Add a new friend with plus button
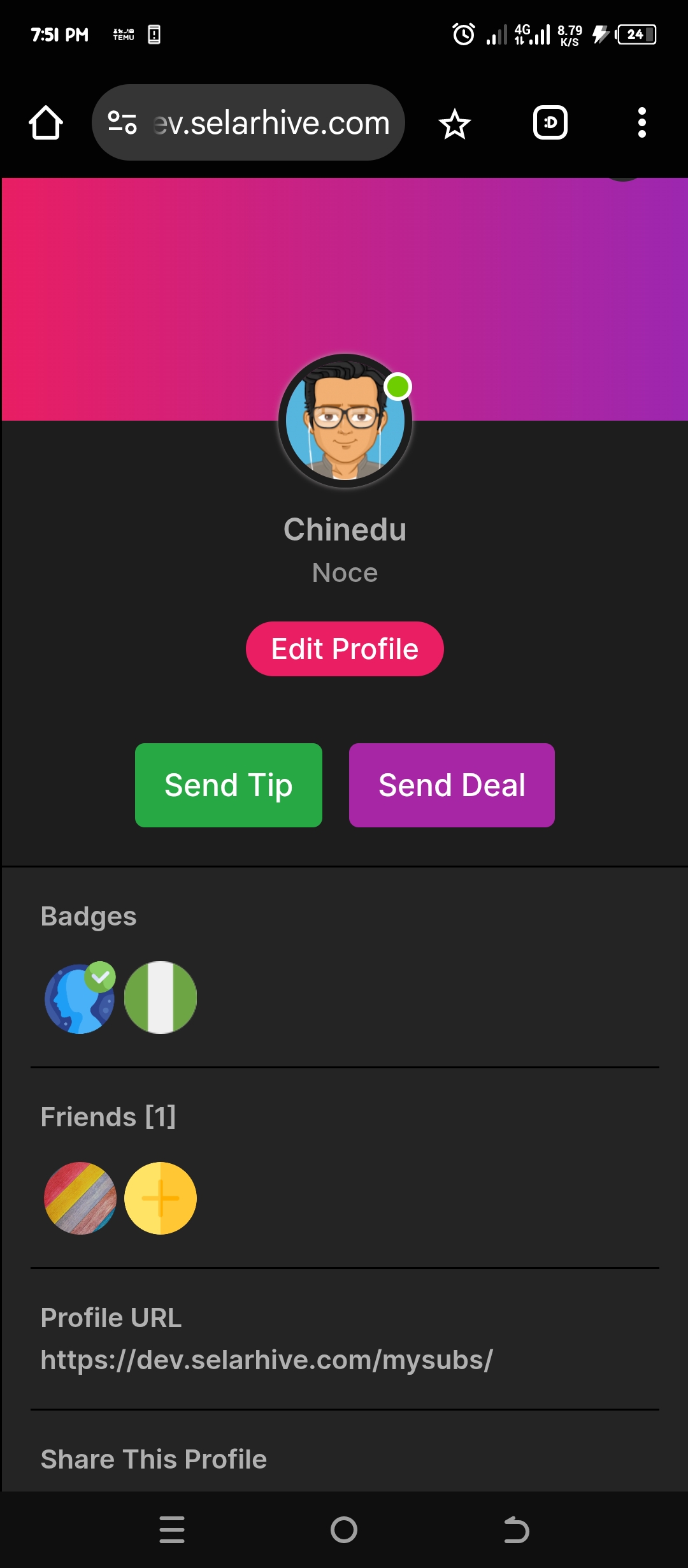The image size is (688, 1568). click(161, 1198)
